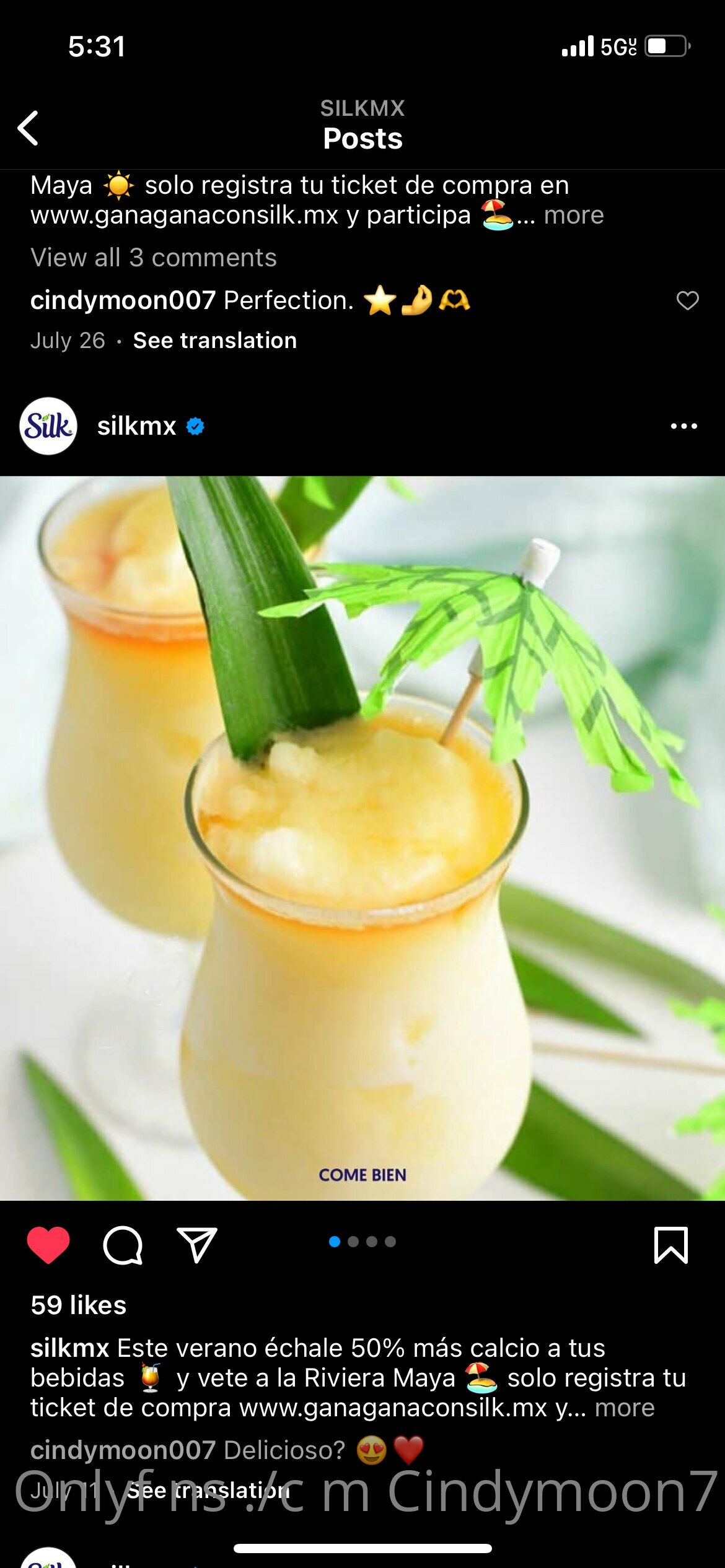Expand the top caption with more
The image size is (725, 1568).
(573, 216)
